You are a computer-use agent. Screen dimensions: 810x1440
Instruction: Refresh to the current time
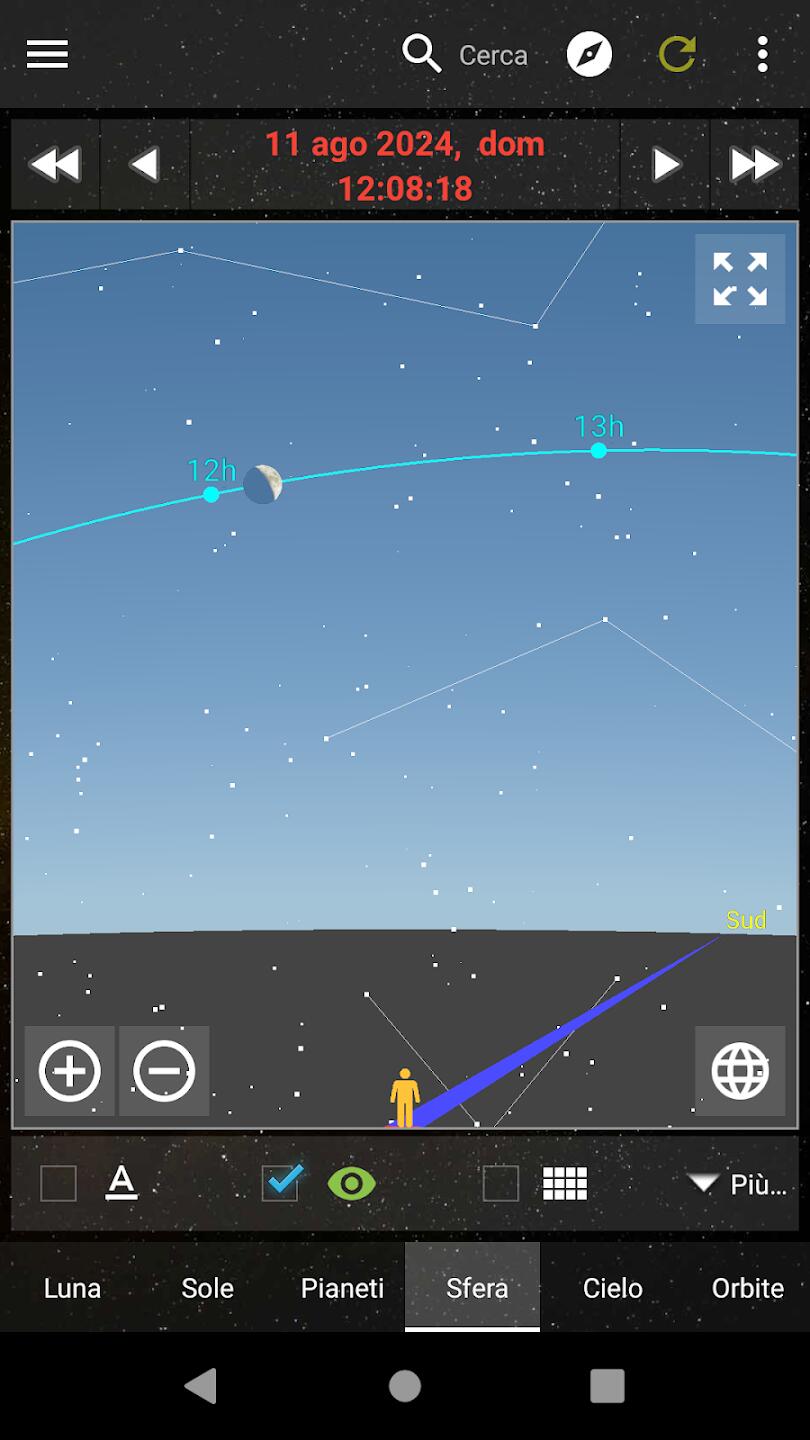click(677, 54)
